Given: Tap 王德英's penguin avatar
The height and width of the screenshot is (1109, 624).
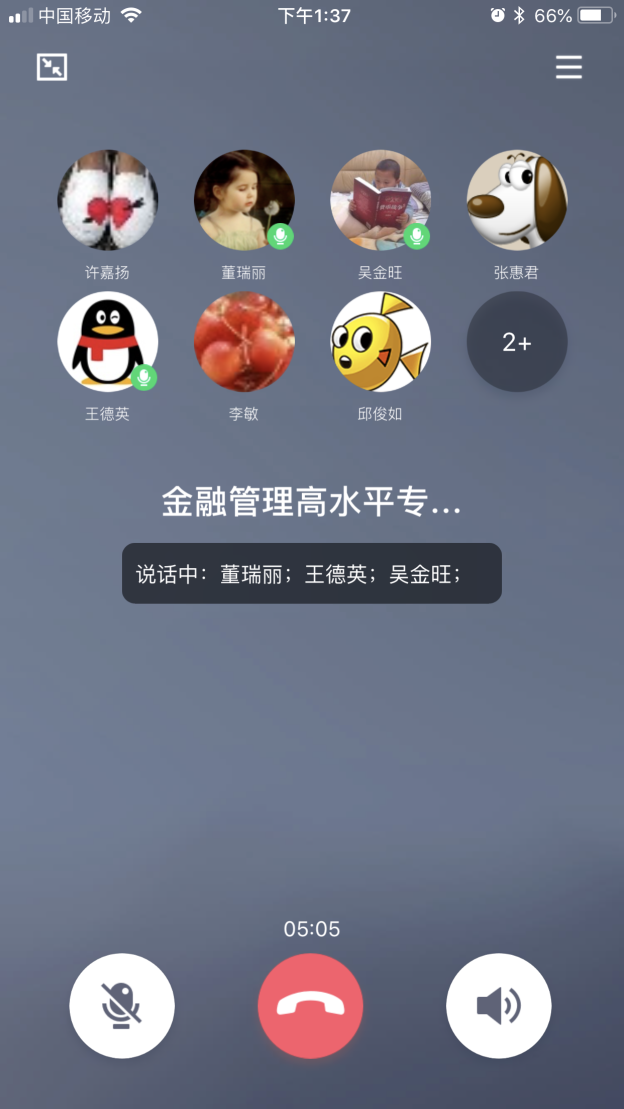Looking at the screenshot, I should click(108, 342).
